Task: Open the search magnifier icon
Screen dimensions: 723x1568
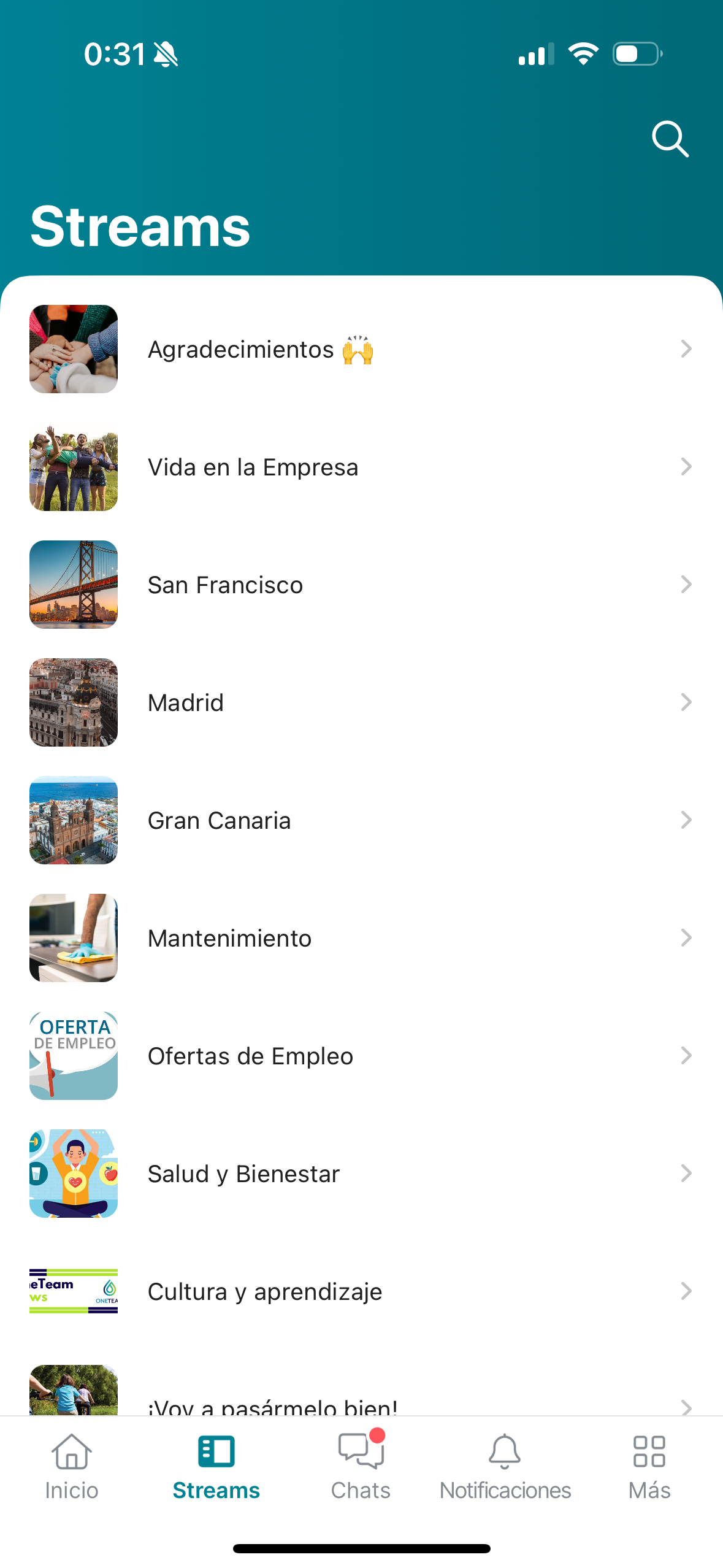Action: point(670,139)
